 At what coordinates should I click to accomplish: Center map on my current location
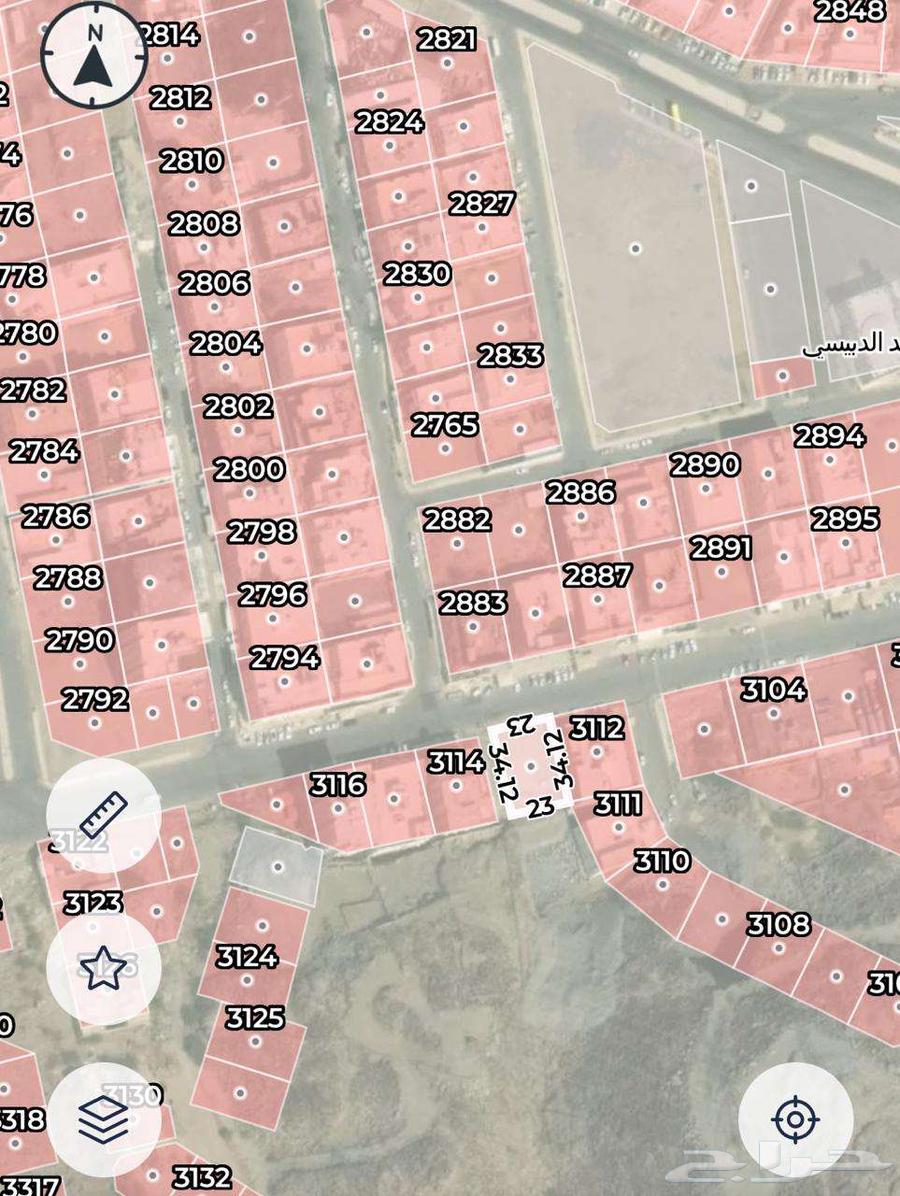click(795, 1119)
